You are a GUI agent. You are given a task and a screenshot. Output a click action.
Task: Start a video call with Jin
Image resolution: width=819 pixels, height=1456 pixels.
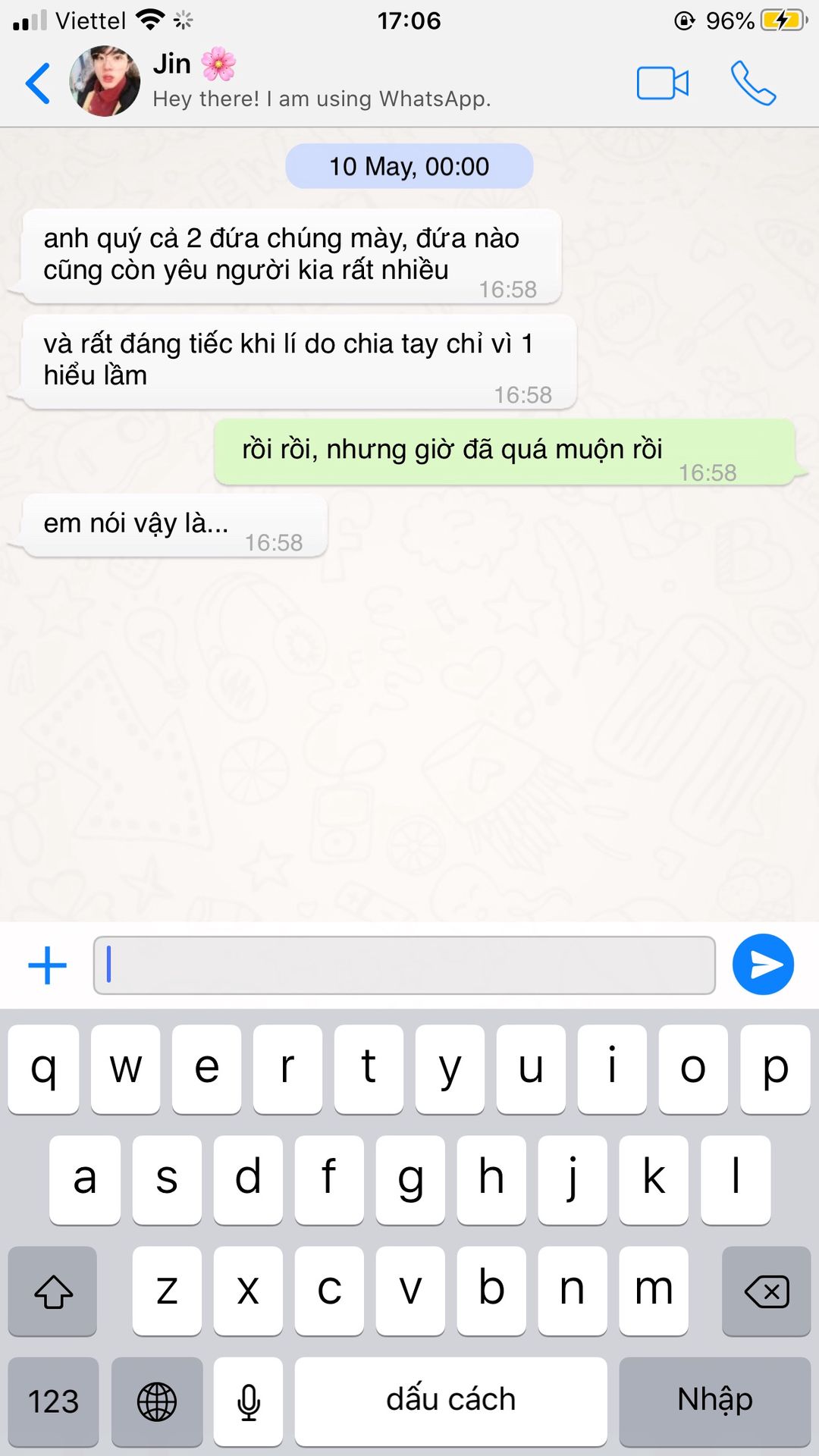662,83
